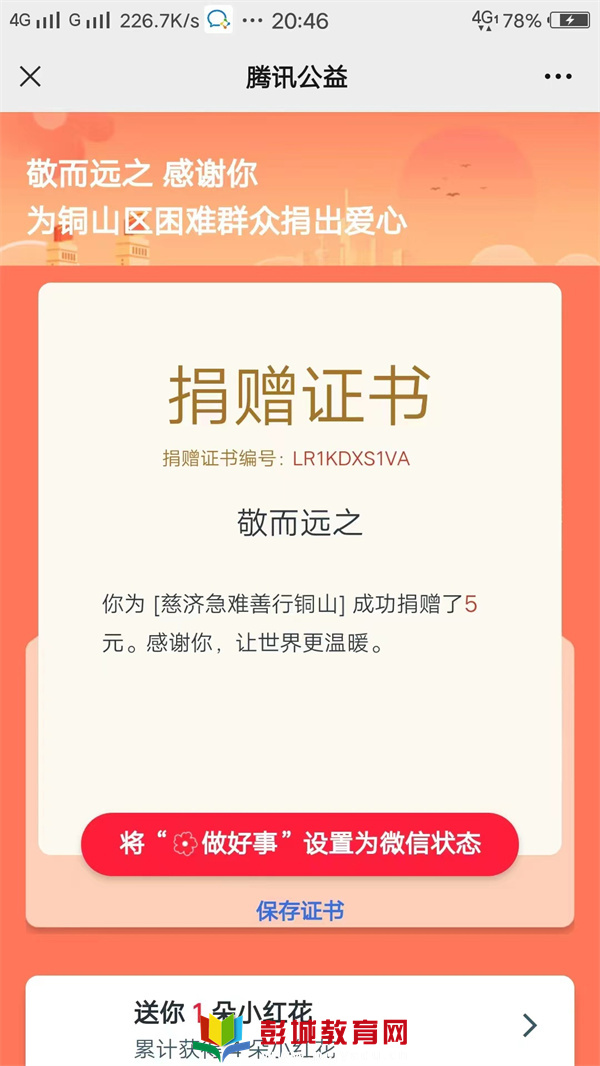Open the three-dot overflow menu
The image size is (600, 1066).
[558, 77]
